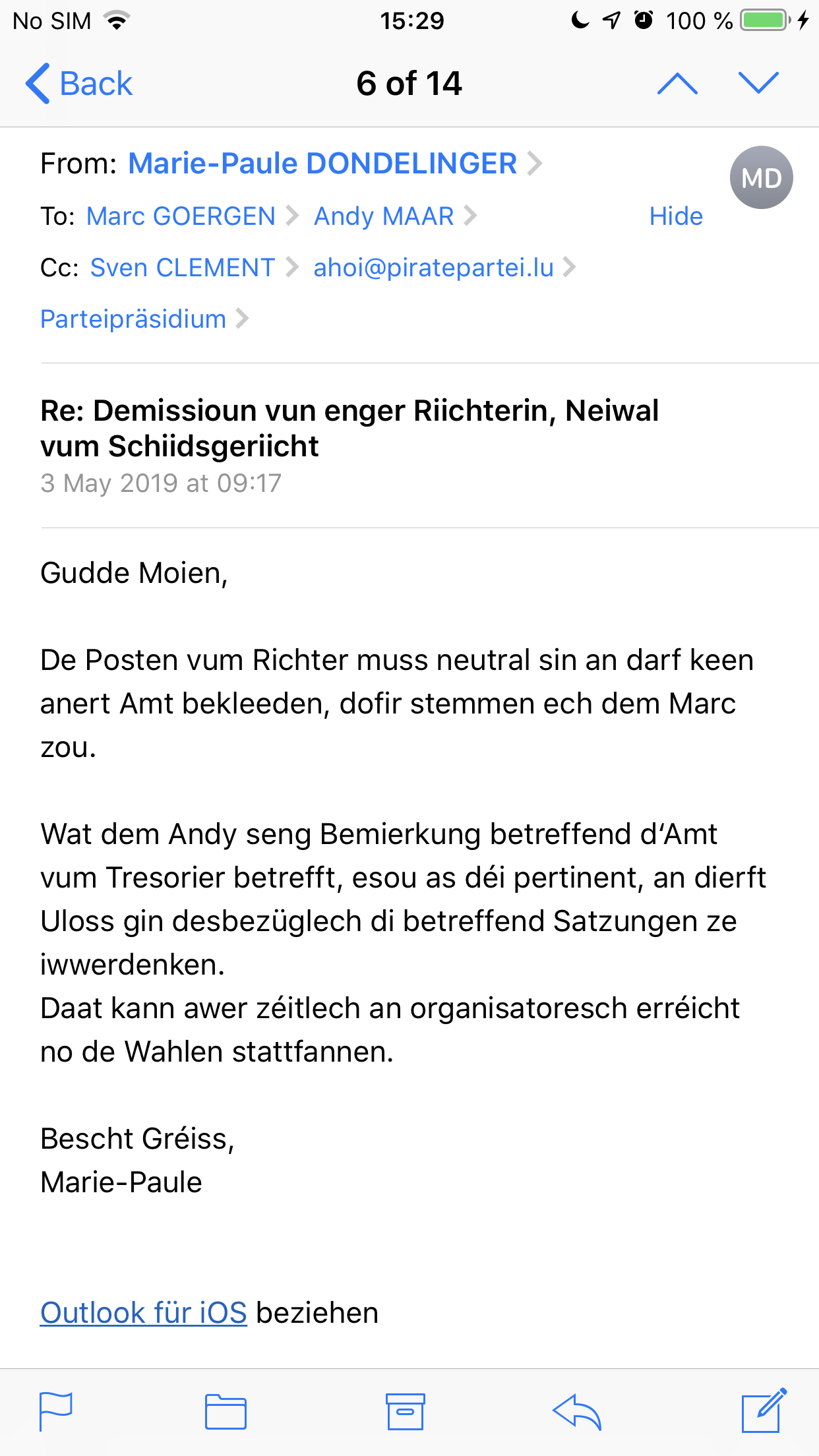
Task: Hide the recipient details
Action: 675,216
